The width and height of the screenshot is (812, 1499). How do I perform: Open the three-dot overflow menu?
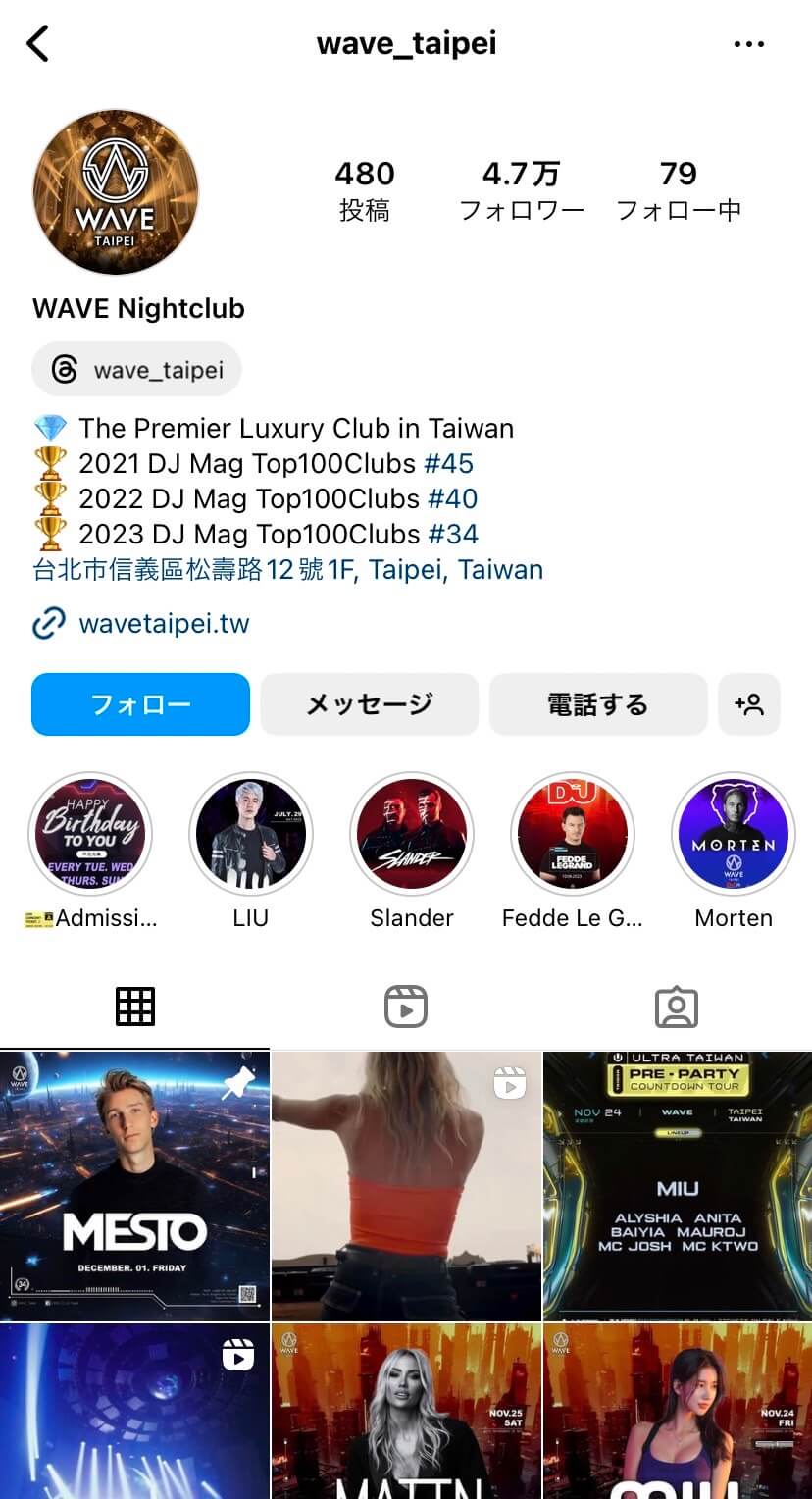click(748, 44)
